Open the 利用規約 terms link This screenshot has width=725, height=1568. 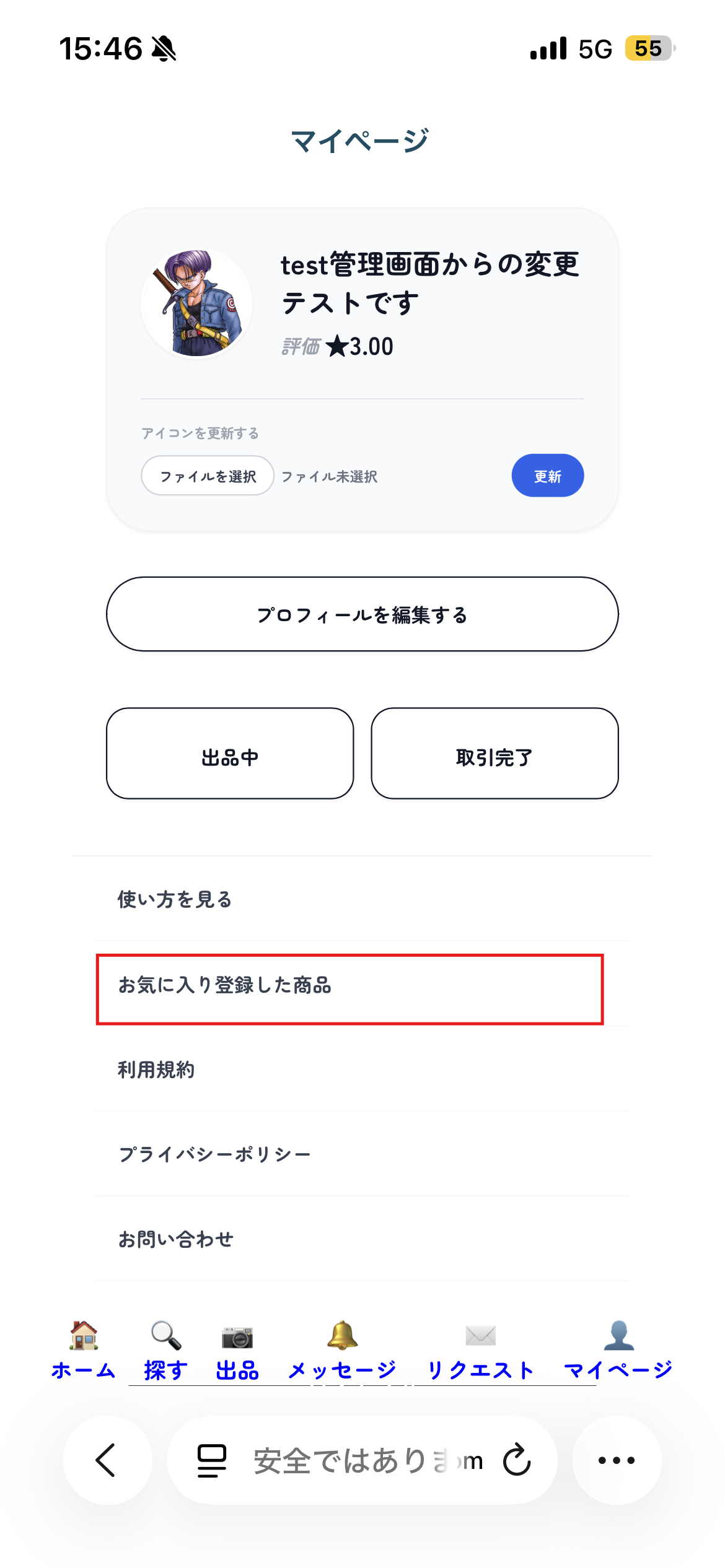(x=157, y=1068)
